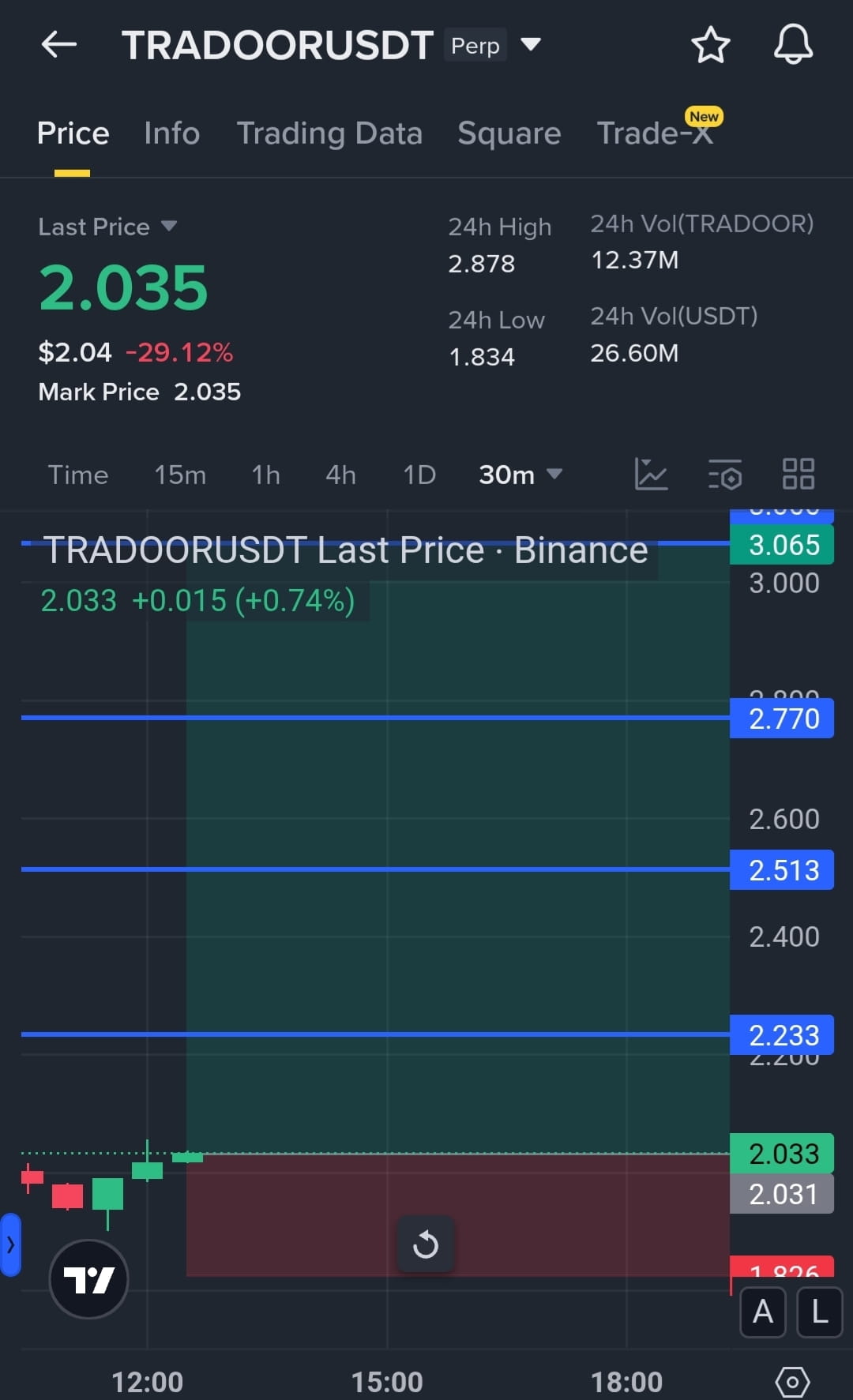Select the 1h chart interval
This screenshot has height=1400, width=853.
coord(265,475)
